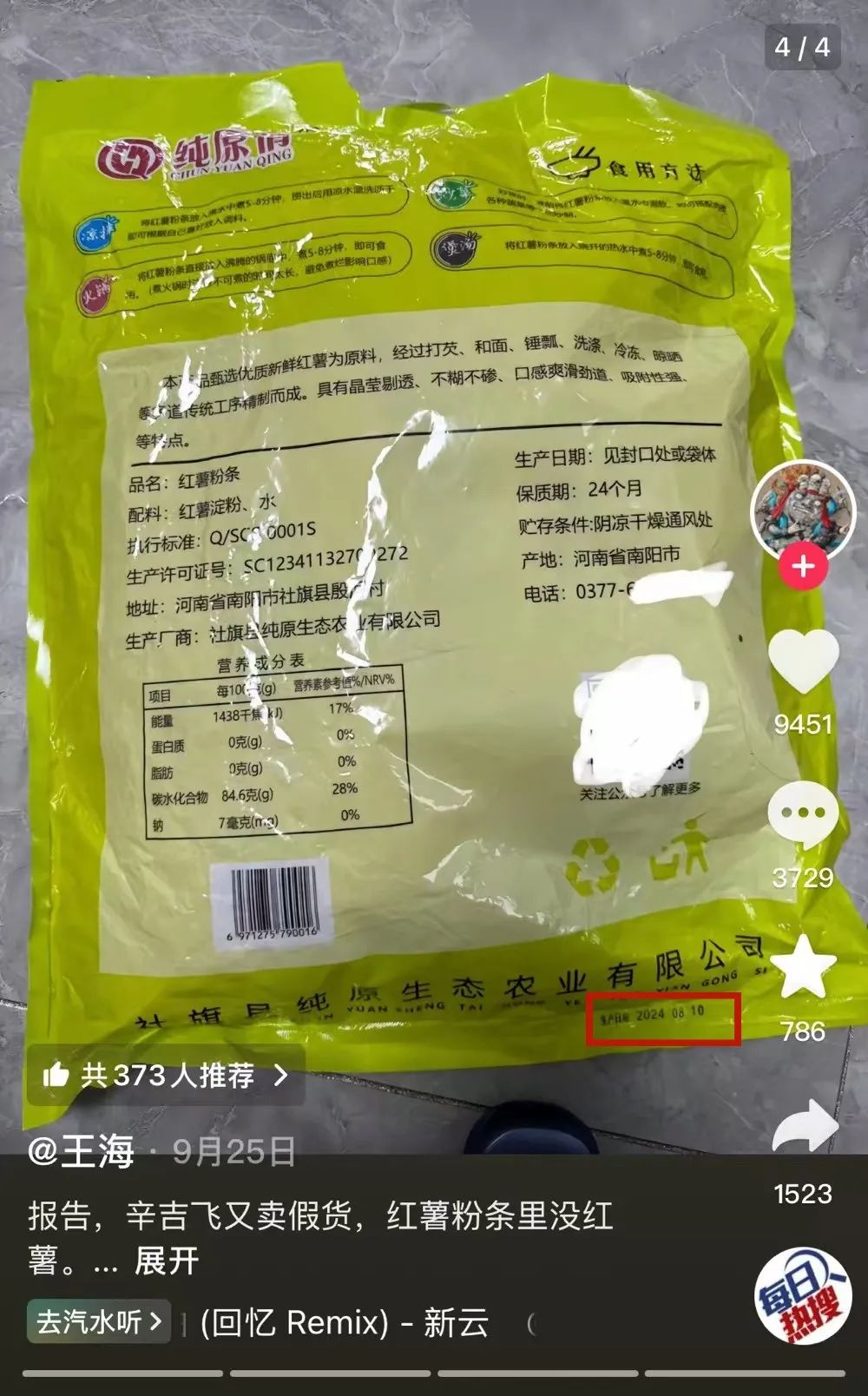Share this post via the arrow icon
Image resolution: width=868 pixels, height=1396 pixels.
pyautogui.click(x=804, y=1126)
